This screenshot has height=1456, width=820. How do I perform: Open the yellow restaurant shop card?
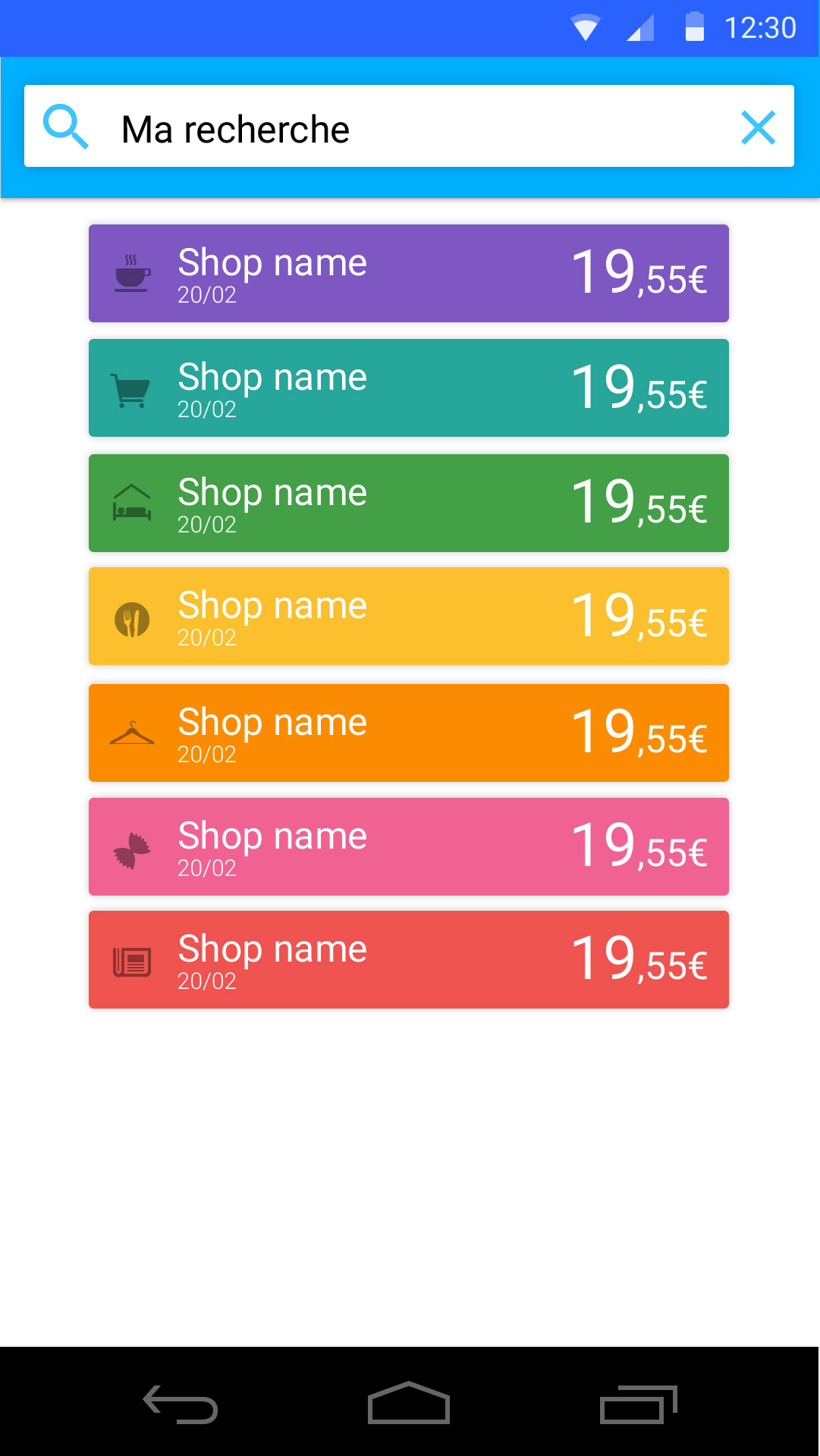pos(409,617)
